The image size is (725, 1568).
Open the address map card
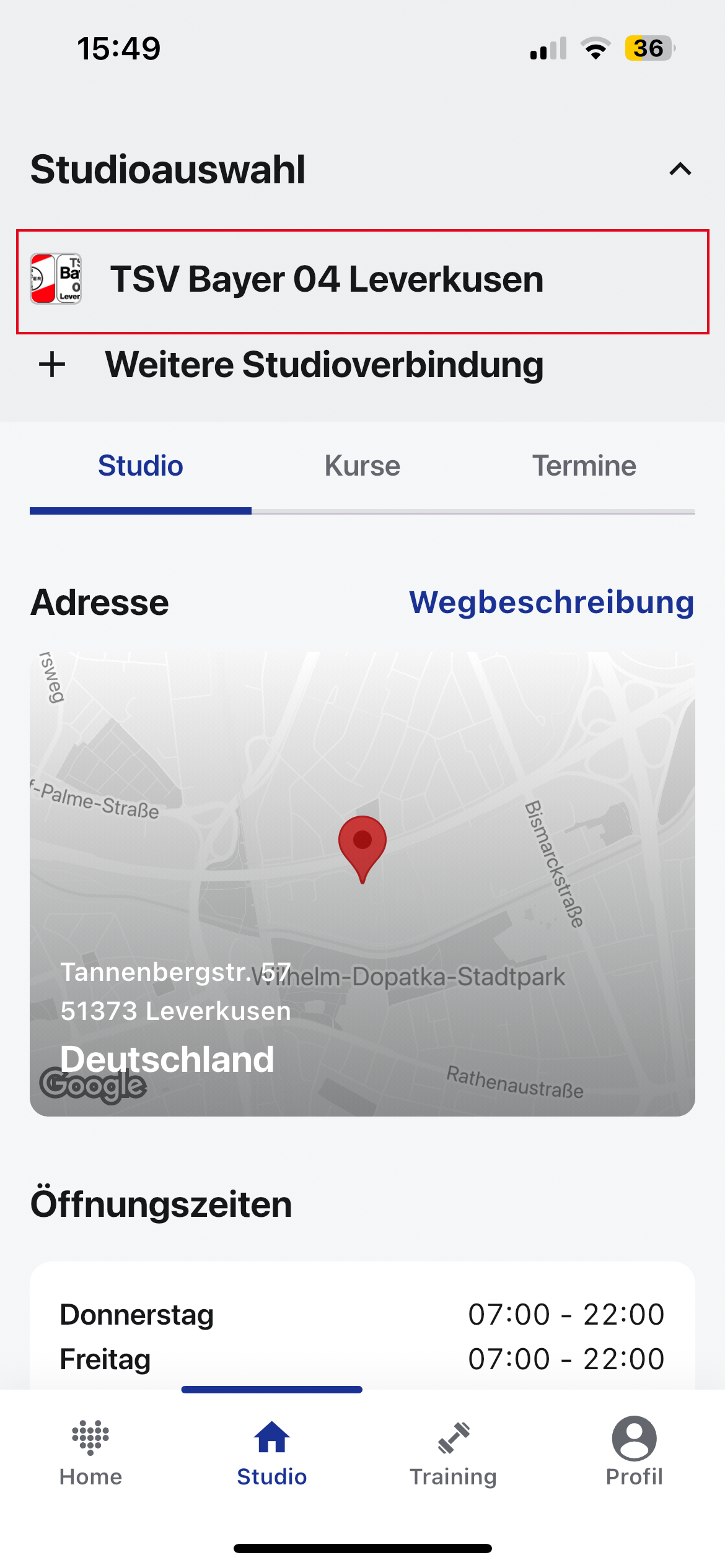click(x=362, y=884)
